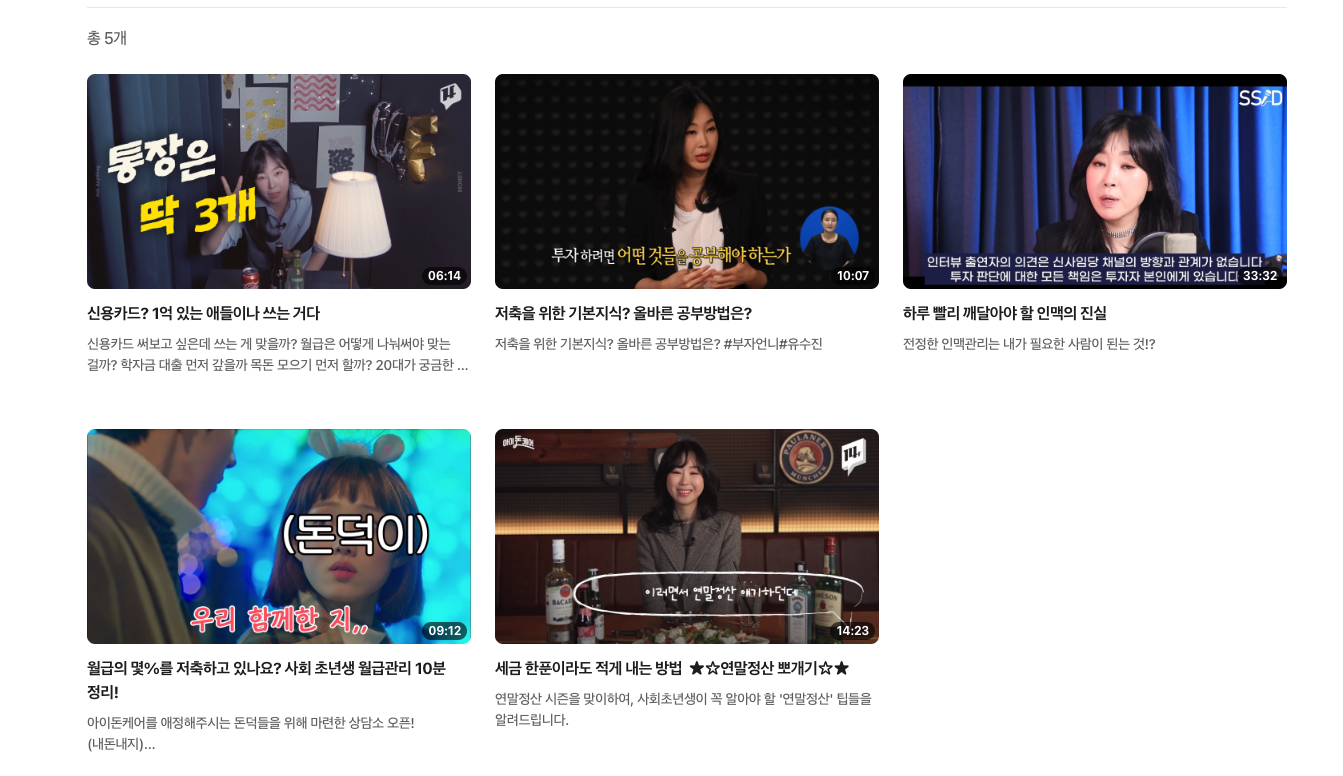
Task: Play the 10:07 video about 저축 기본지식
Action: click(686, 181)
